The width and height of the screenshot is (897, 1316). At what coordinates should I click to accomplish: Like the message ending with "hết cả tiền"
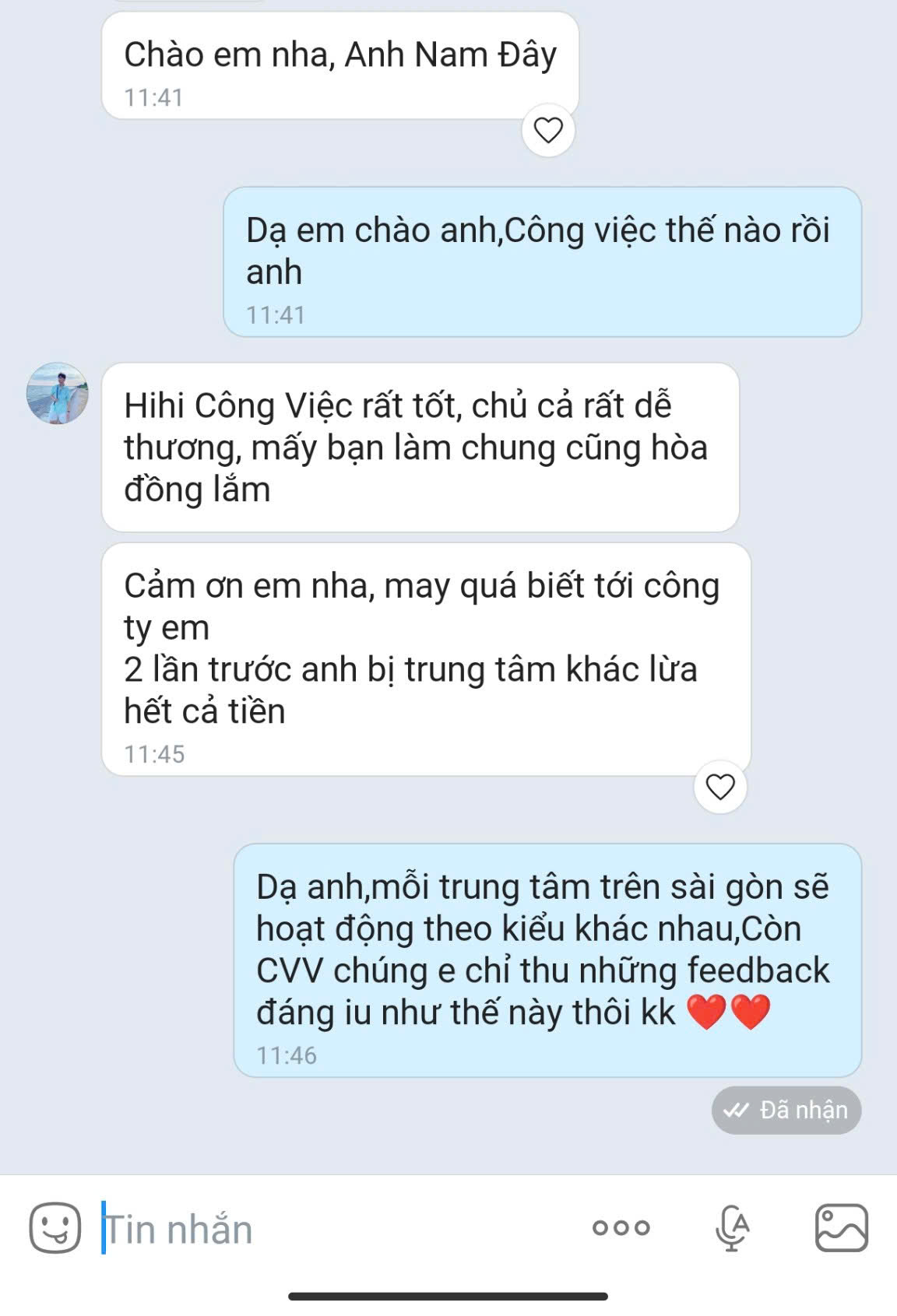click(x=720, y=787)
